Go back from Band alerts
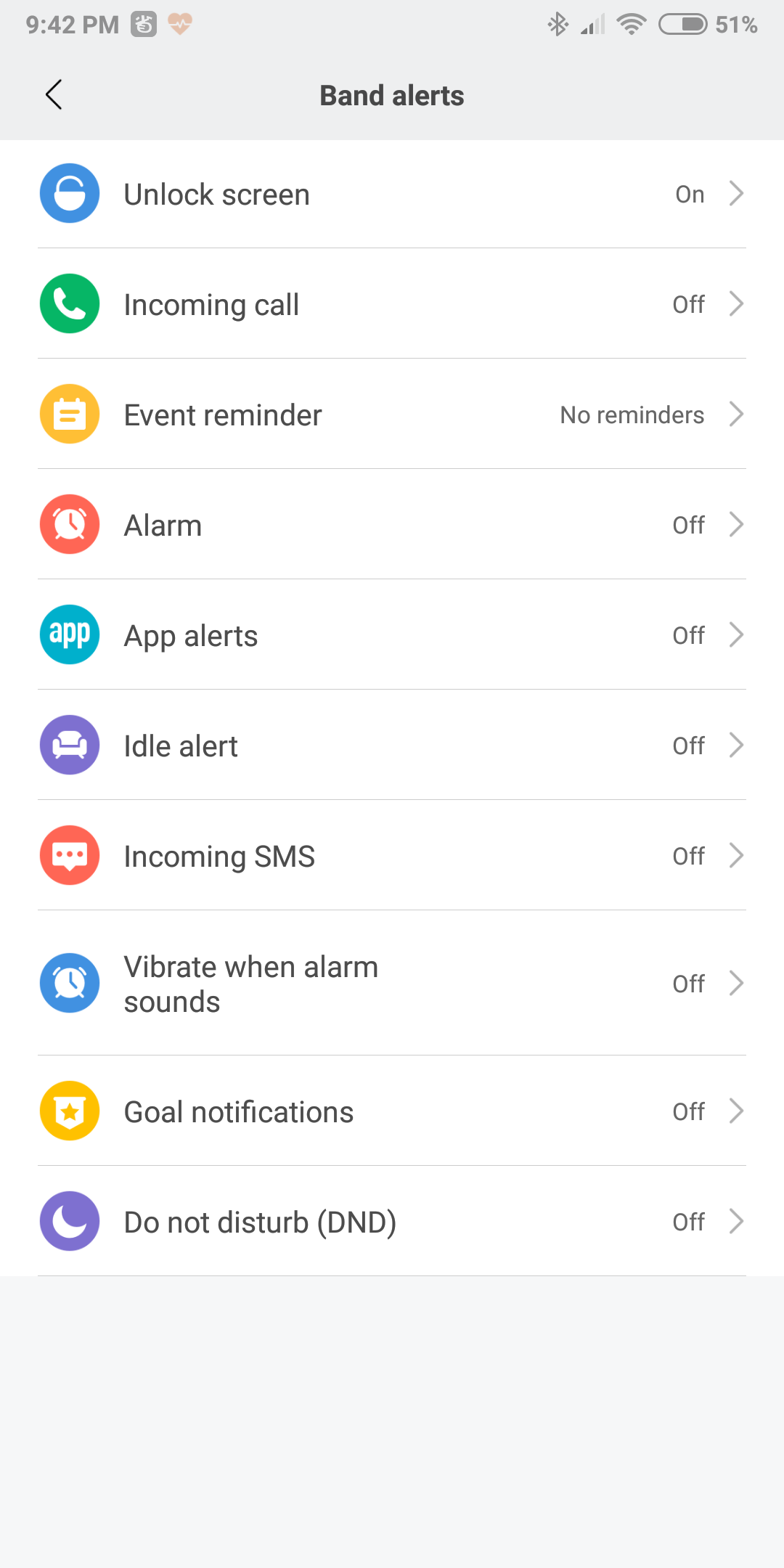 point(54,95)
